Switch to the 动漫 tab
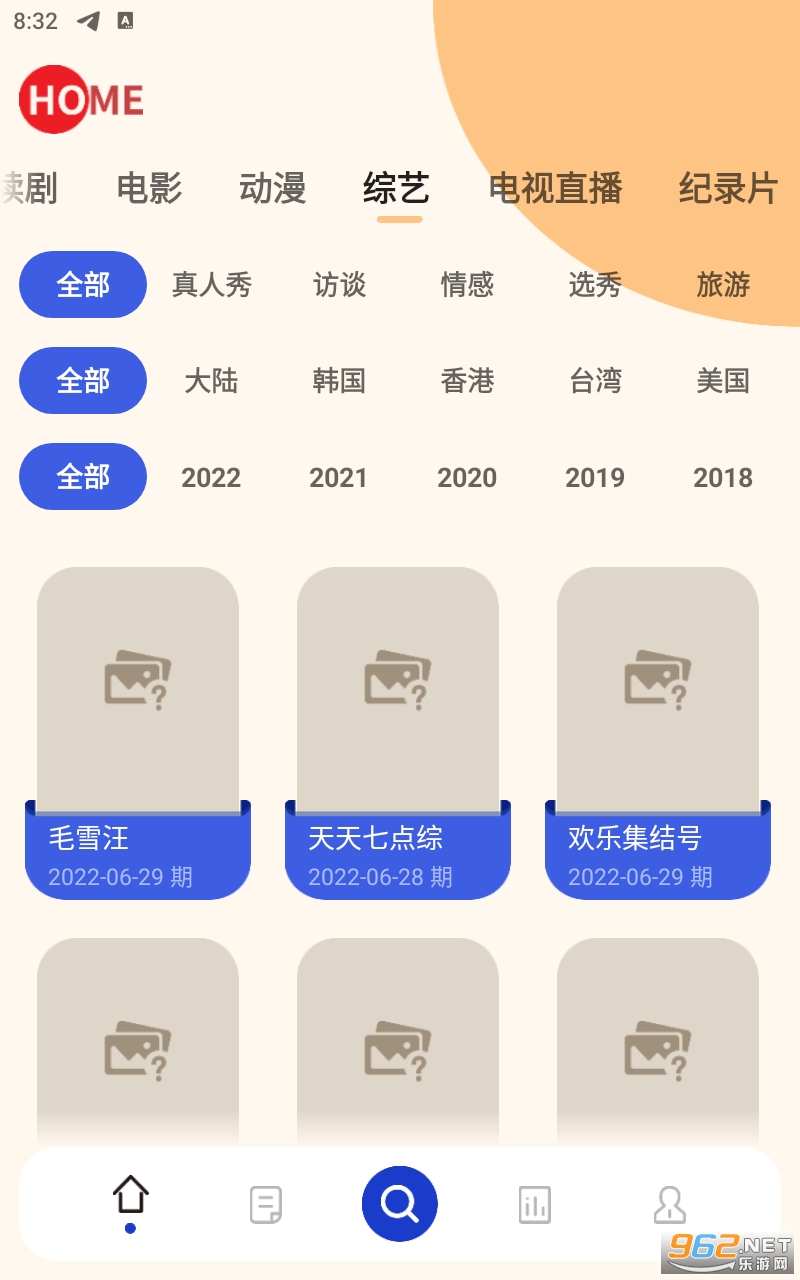Screen dimensions: 800x1280 (x=272, y=188)
